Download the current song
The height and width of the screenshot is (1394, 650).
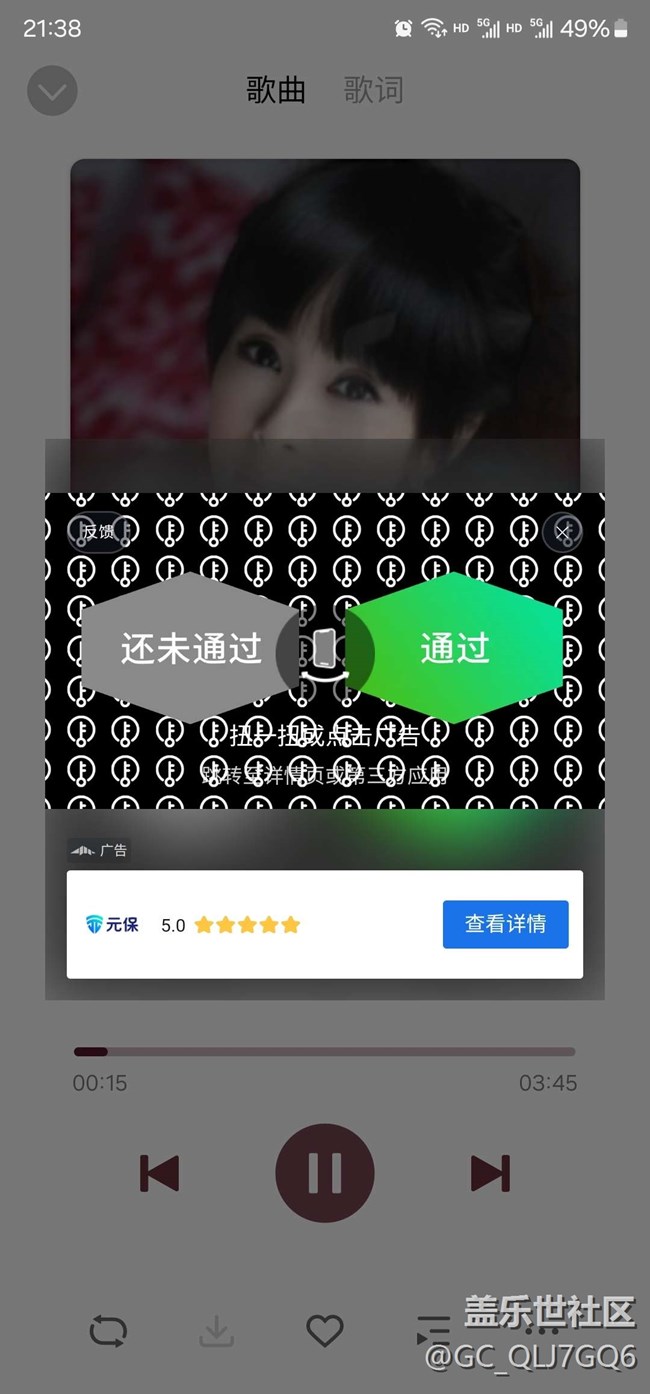pyautogui.click(x=216, y=1331)
